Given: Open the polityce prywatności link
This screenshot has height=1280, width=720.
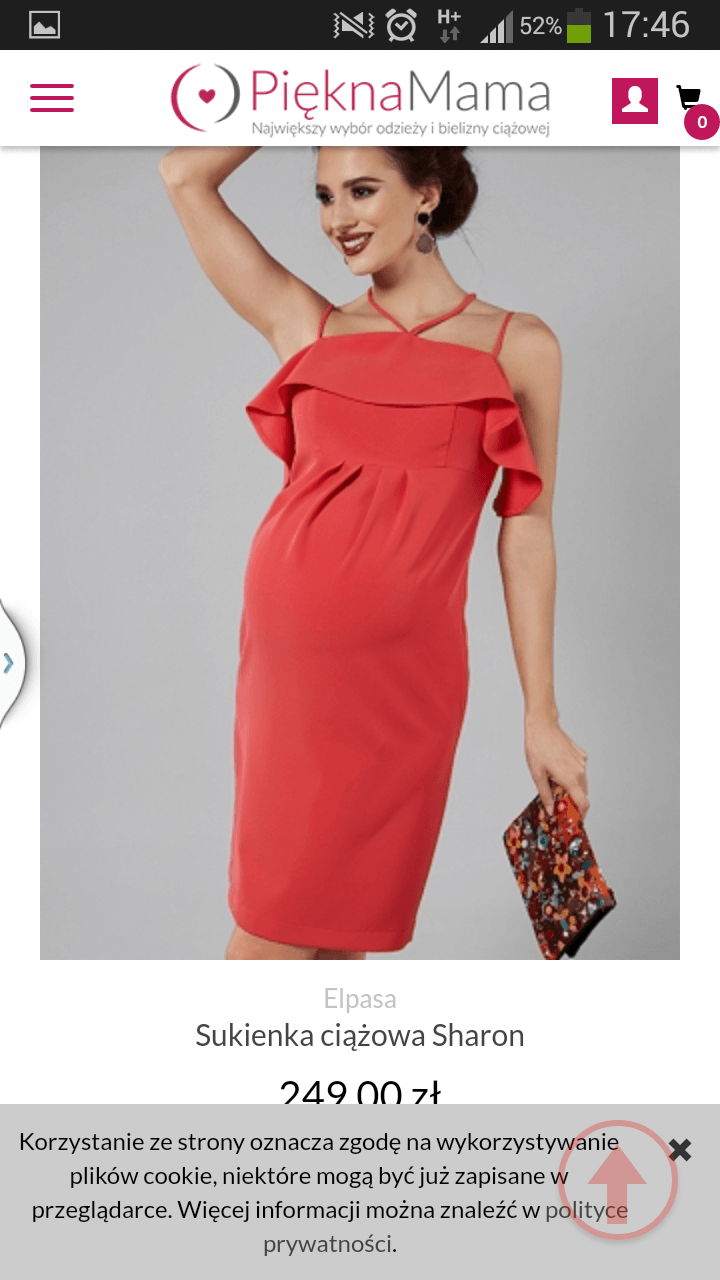Looking at the screenshot, I should [330, 1244].
